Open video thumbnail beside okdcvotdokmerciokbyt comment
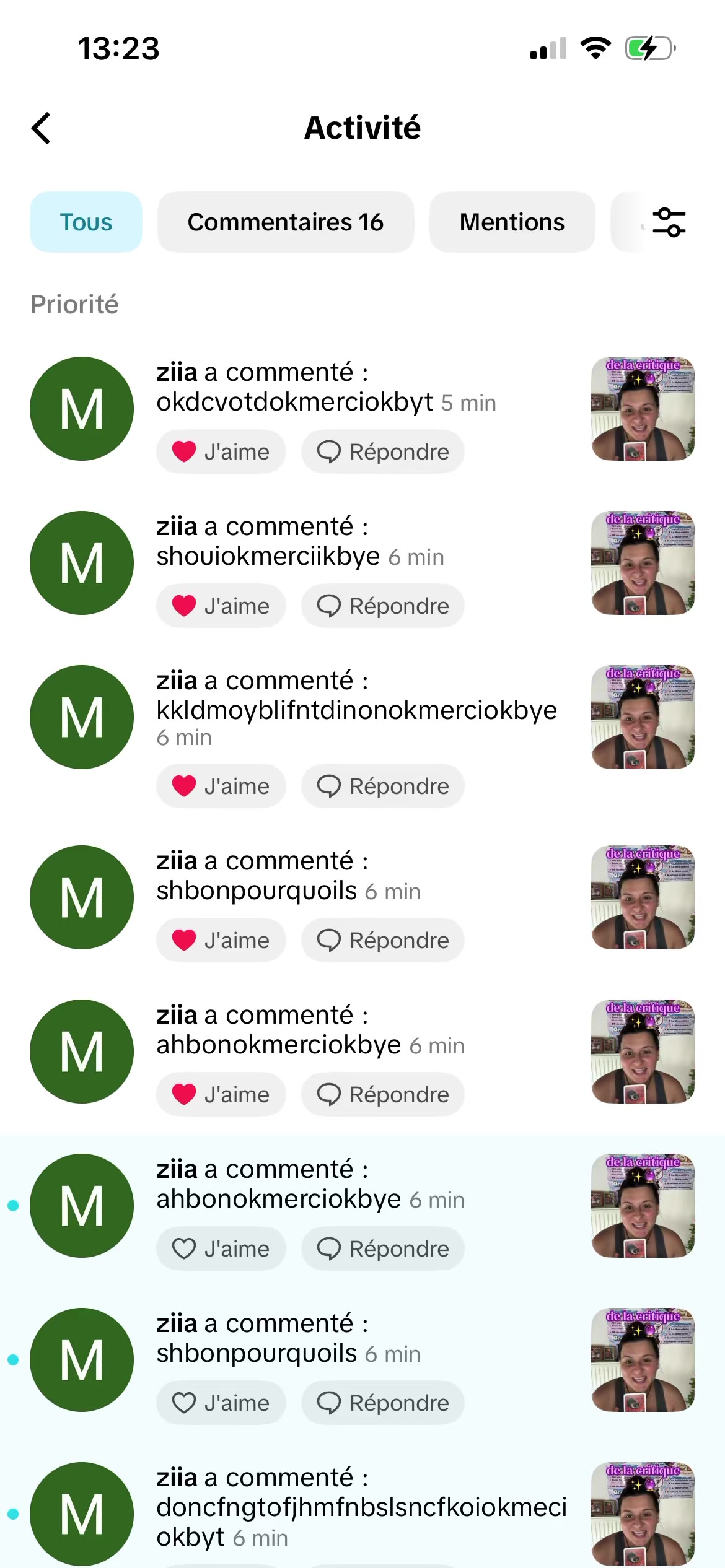 coord(643,409)
